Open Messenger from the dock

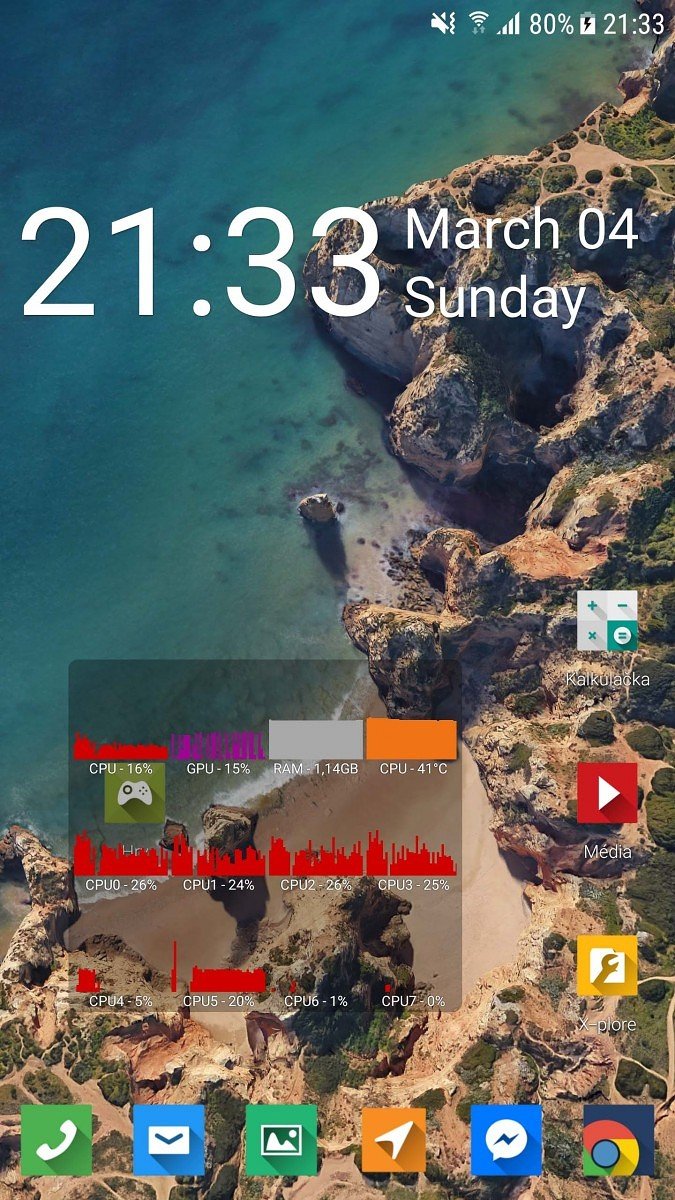click(506, 1140)
